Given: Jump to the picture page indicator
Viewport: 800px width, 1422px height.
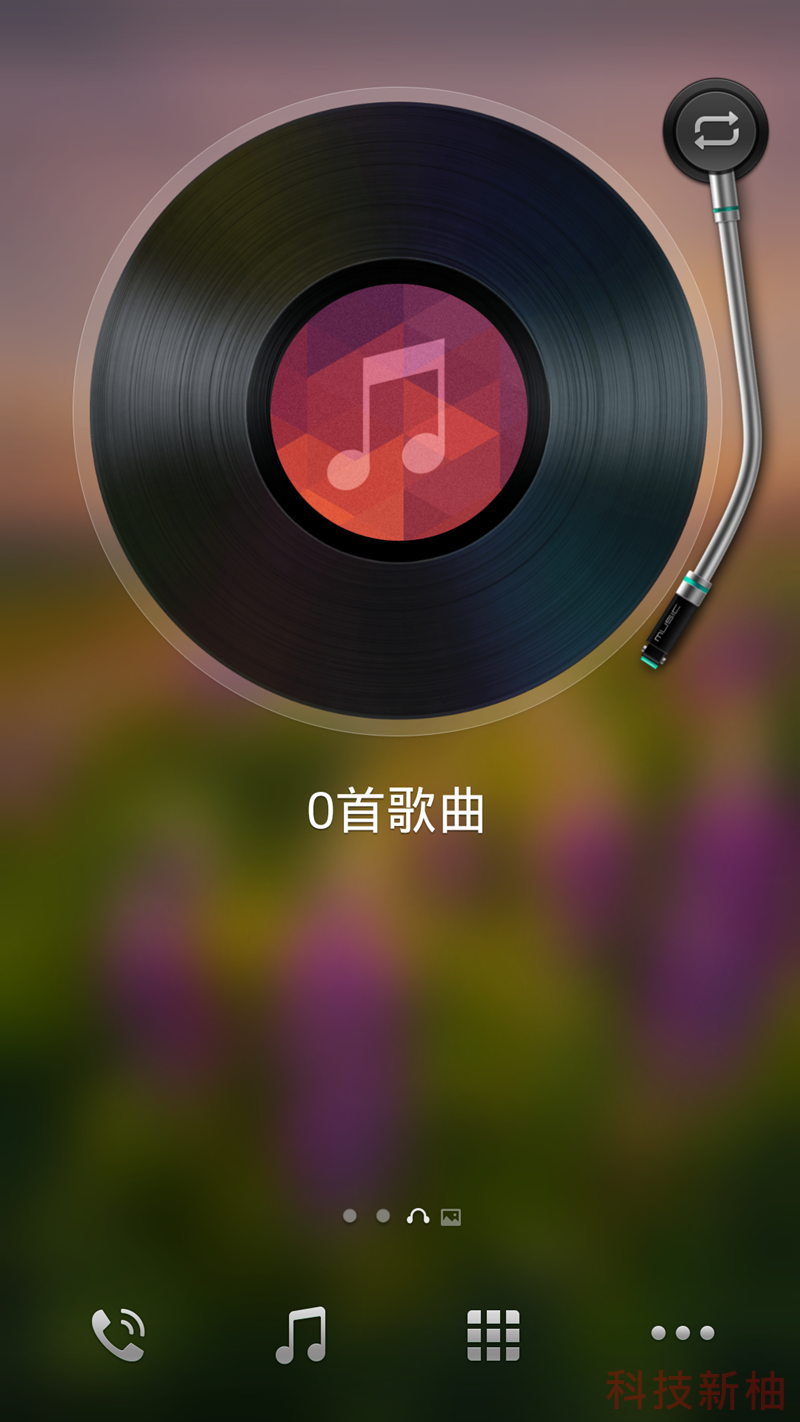Looking at the screenshot, I should coord(451,1217).
